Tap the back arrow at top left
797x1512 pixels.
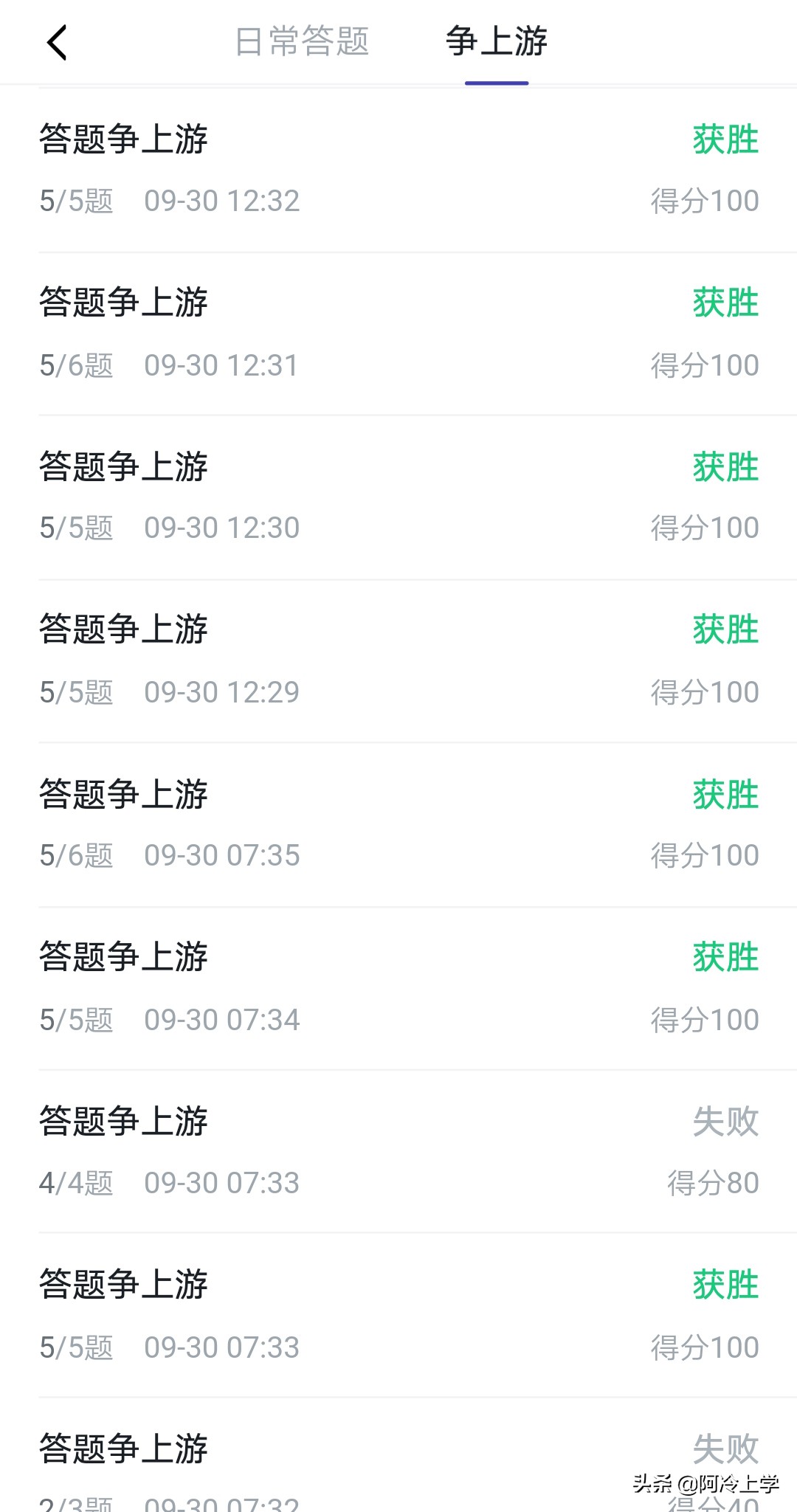click(x=56, y=42)
